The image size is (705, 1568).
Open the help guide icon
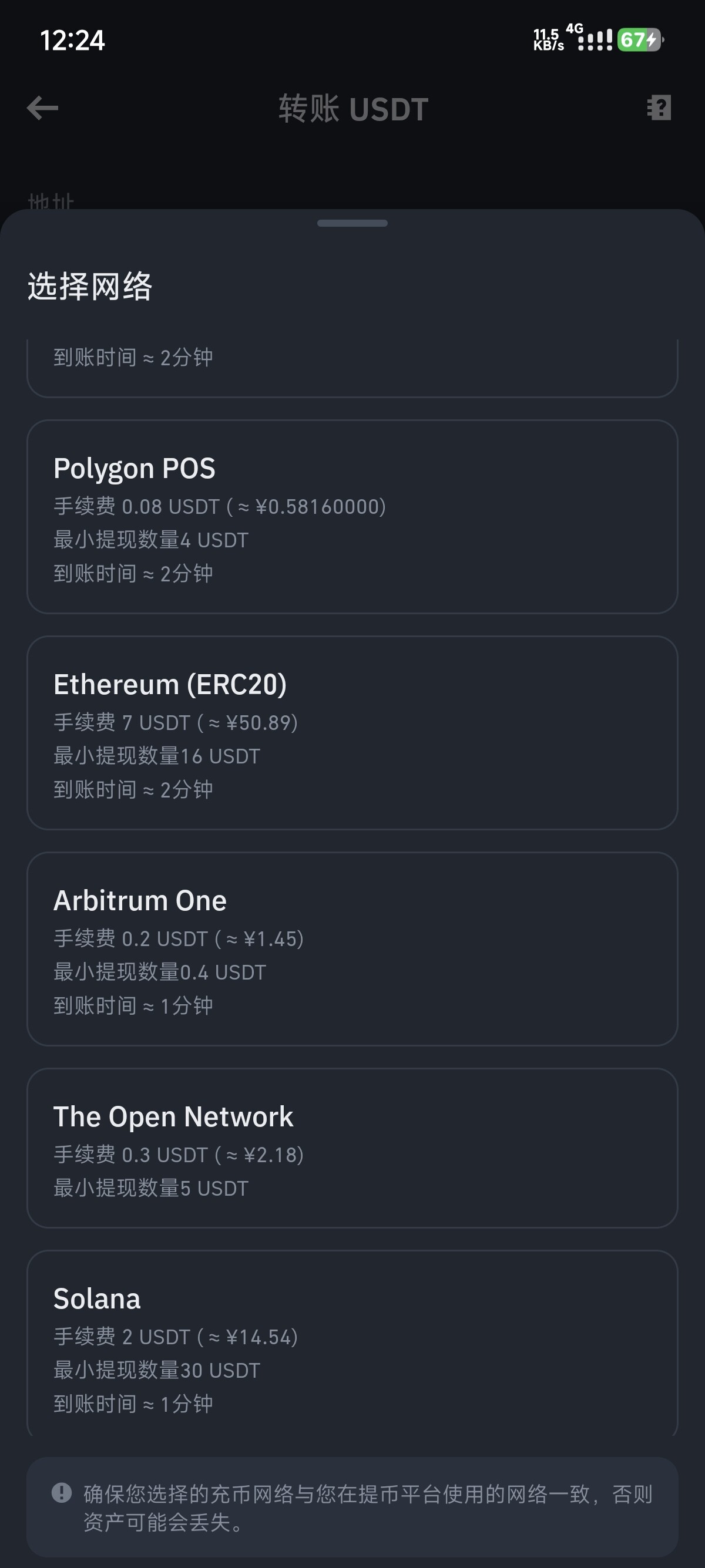pos(659,107)
